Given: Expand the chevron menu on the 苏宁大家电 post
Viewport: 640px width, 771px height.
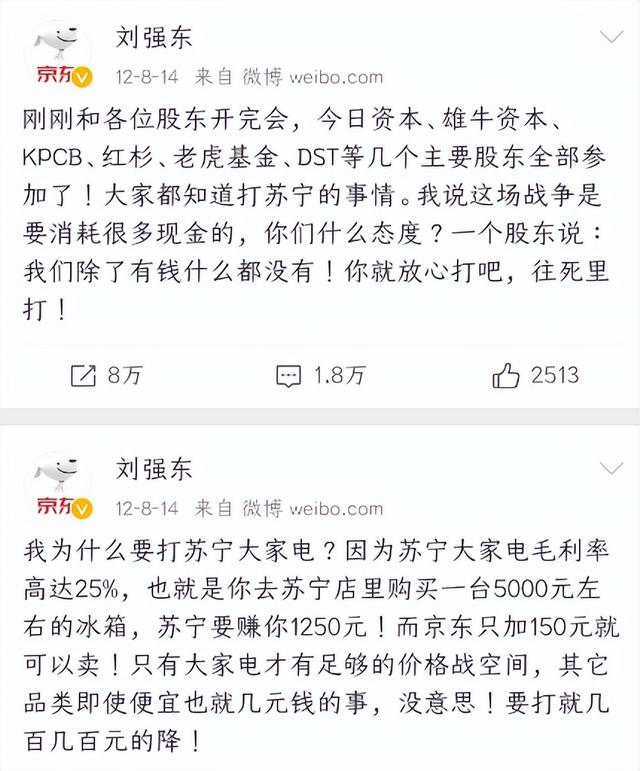Looking at the screenshot, I should [610, 469].
